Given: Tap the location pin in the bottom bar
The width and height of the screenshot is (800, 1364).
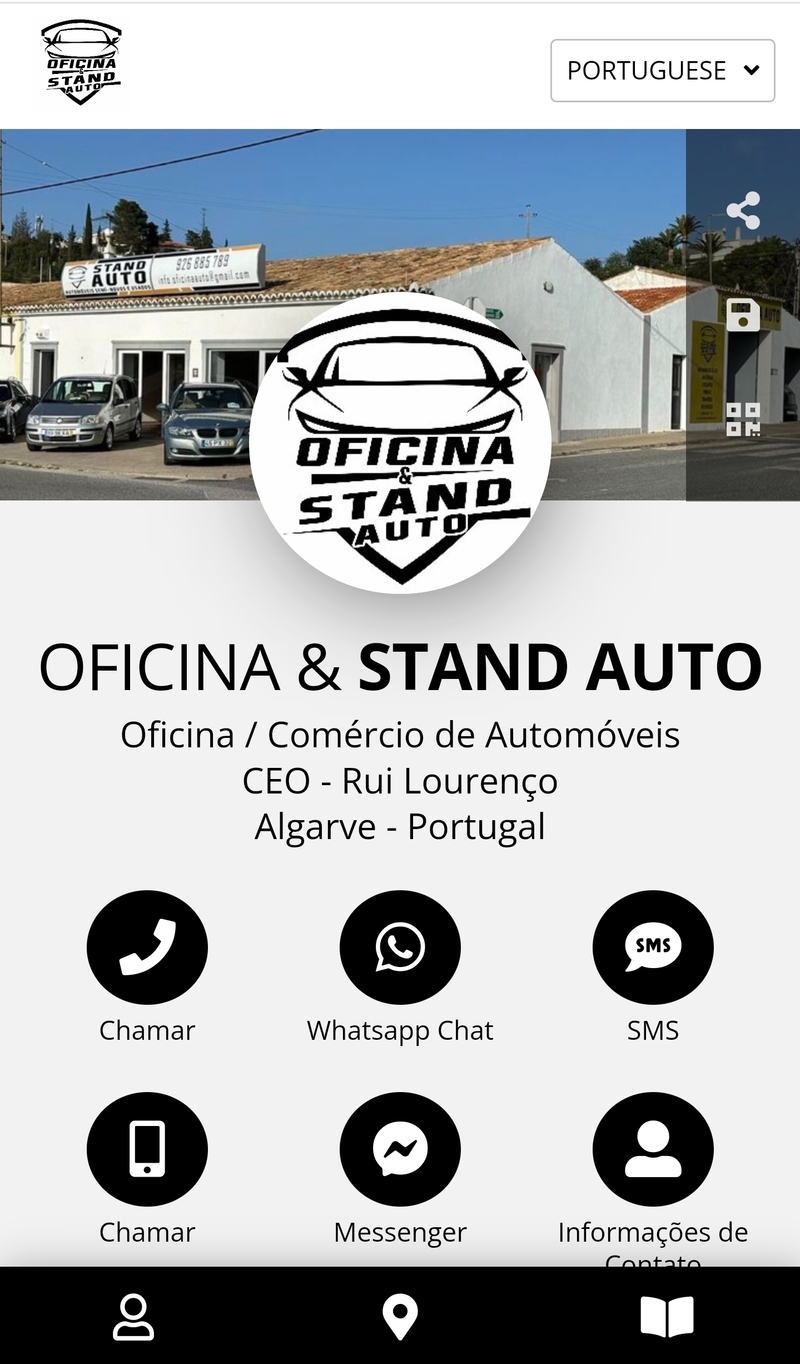Looking at the screenshot, I should pos(400,1317).
